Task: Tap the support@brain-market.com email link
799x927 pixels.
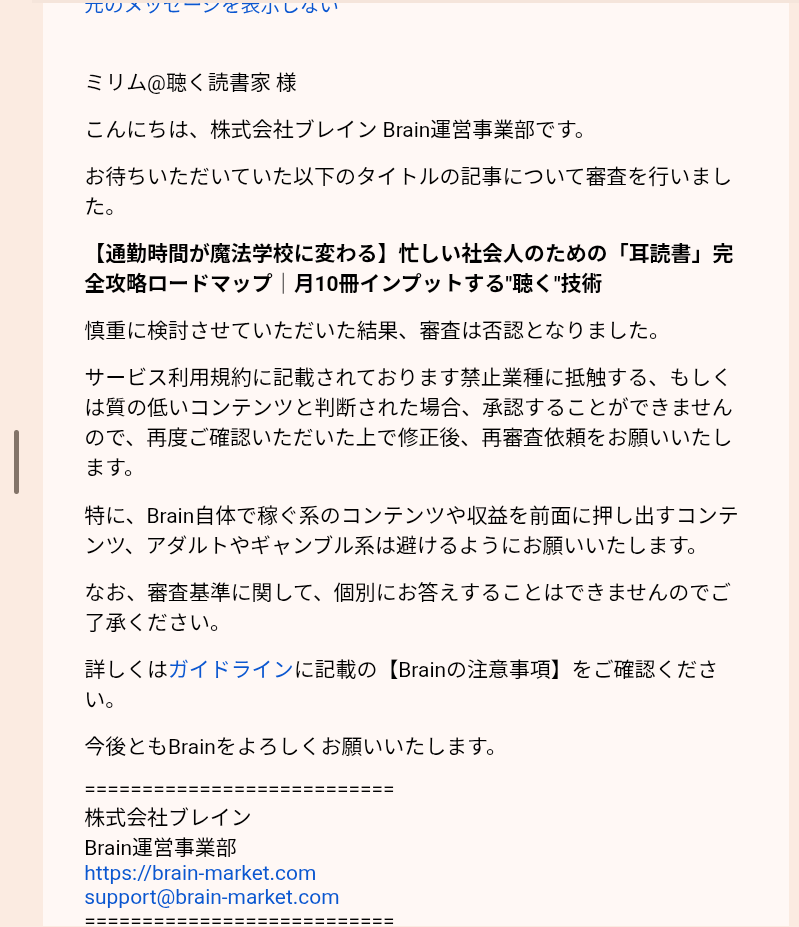Action: 212,897
